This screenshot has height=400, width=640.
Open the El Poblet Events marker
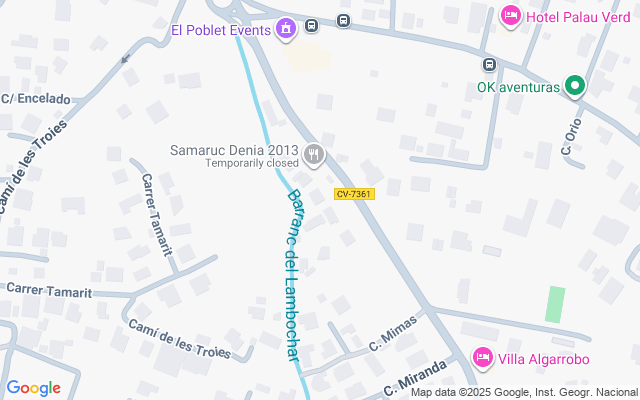click(x=286, y=29)
